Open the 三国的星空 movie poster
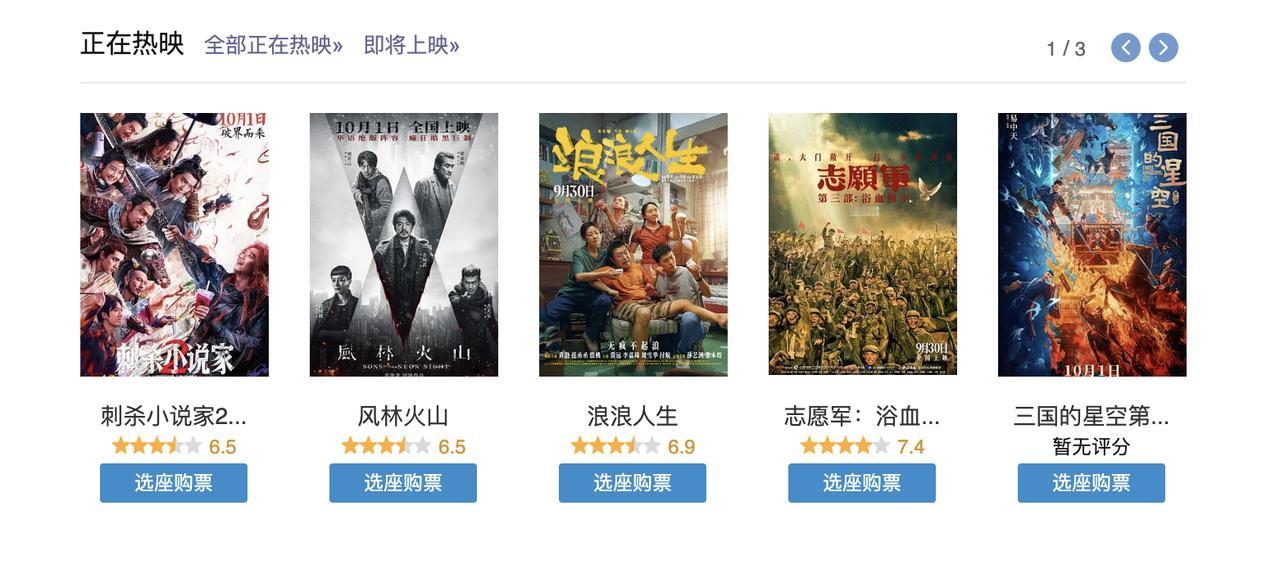Screen dimensions: 1280x578 (1092, 244)
